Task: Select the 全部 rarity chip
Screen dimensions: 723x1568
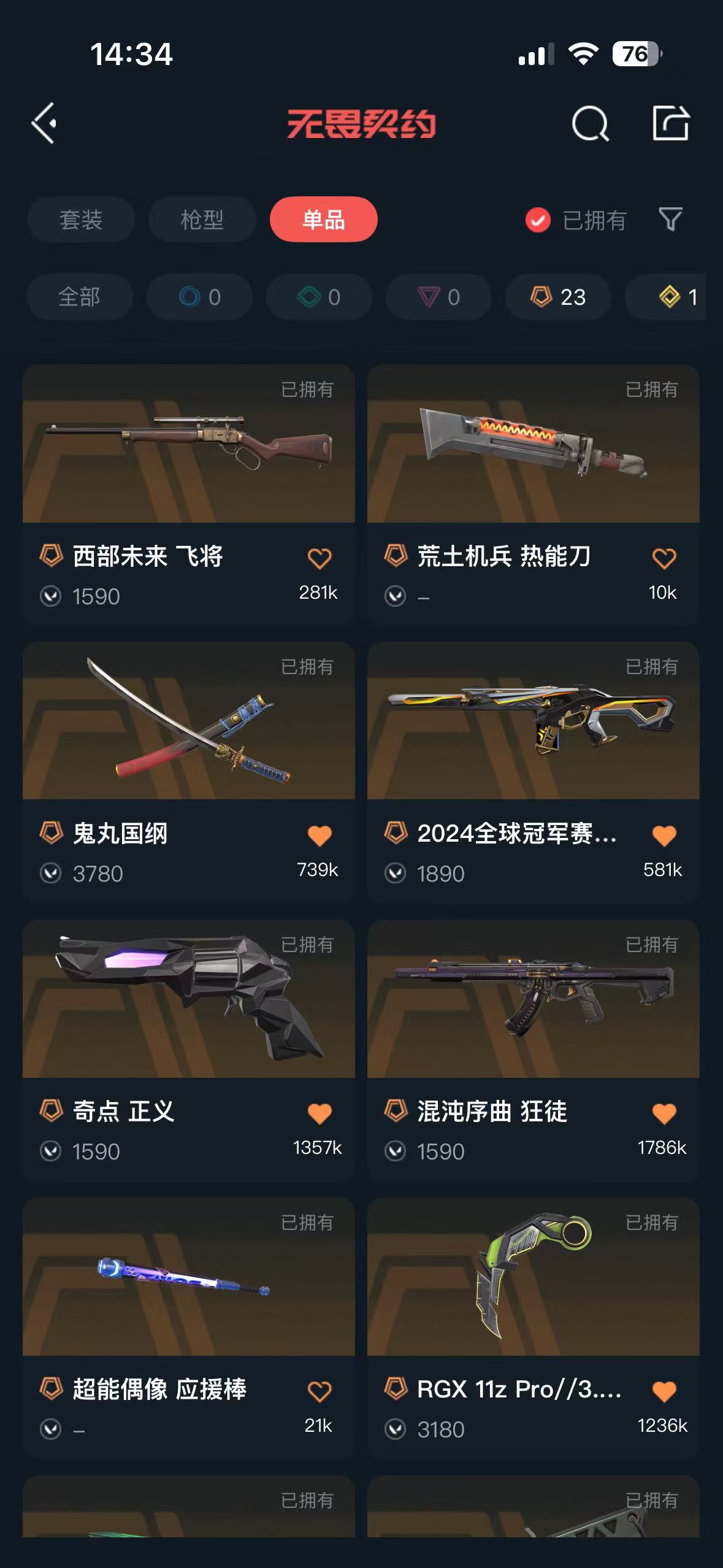Action: (x=80, y=297)
